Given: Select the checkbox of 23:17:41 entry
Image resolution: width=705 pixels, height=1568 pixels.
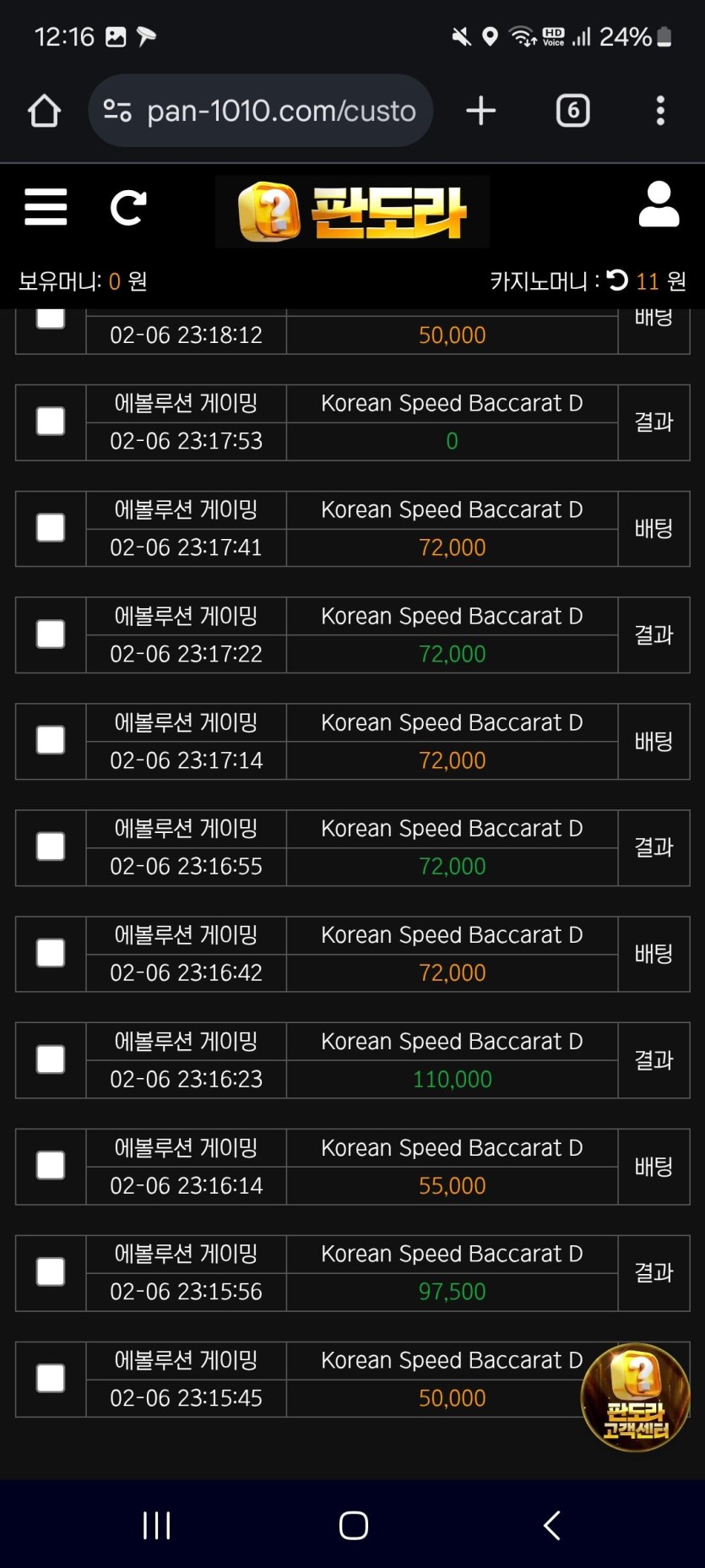Looking at the screenshot, I should pos(51,528).
